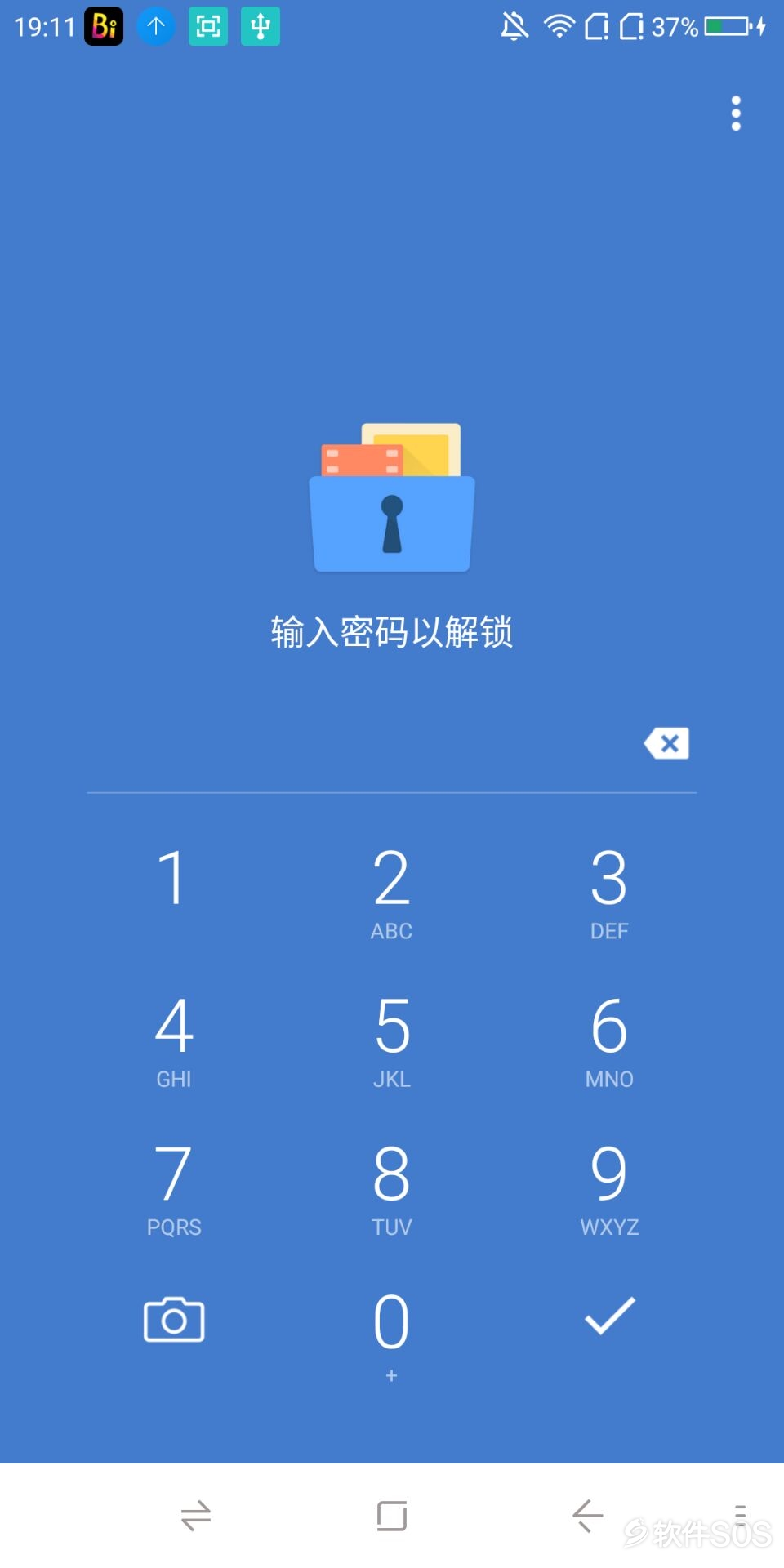Enter digit 8 TUV

click(391, 1187)
